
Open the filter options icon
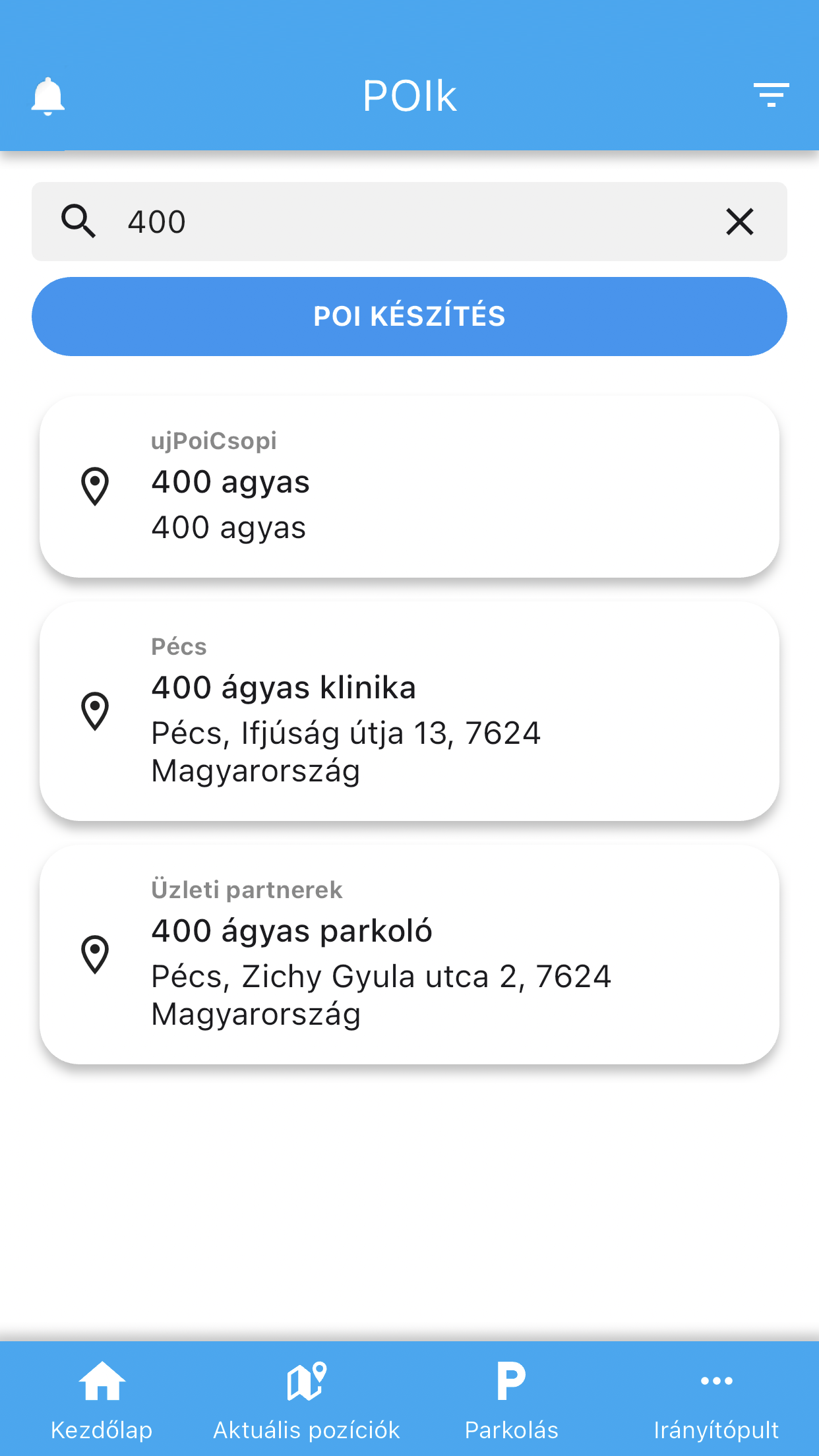click(x=771, y=96)
